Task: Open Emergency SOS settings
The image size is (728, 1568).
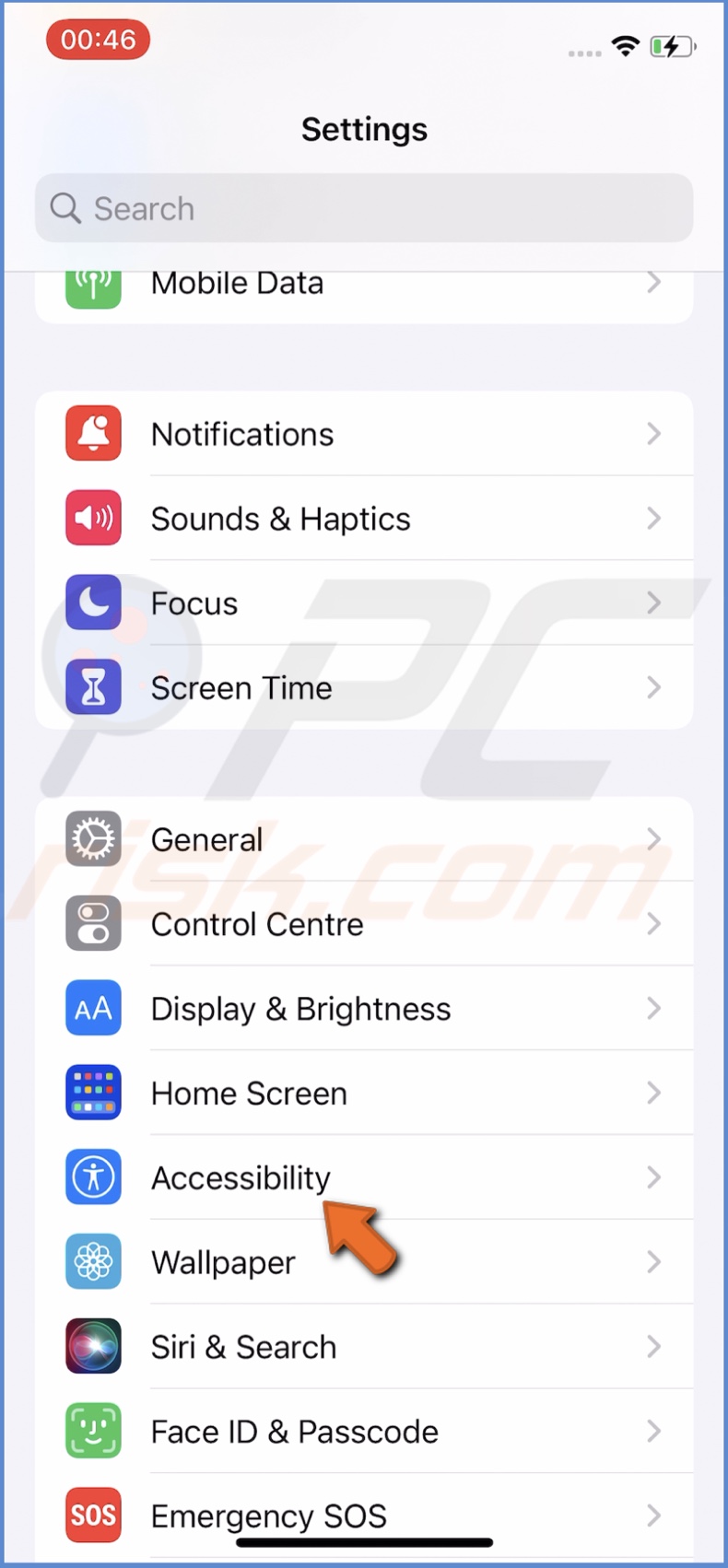Action: 364,1515
